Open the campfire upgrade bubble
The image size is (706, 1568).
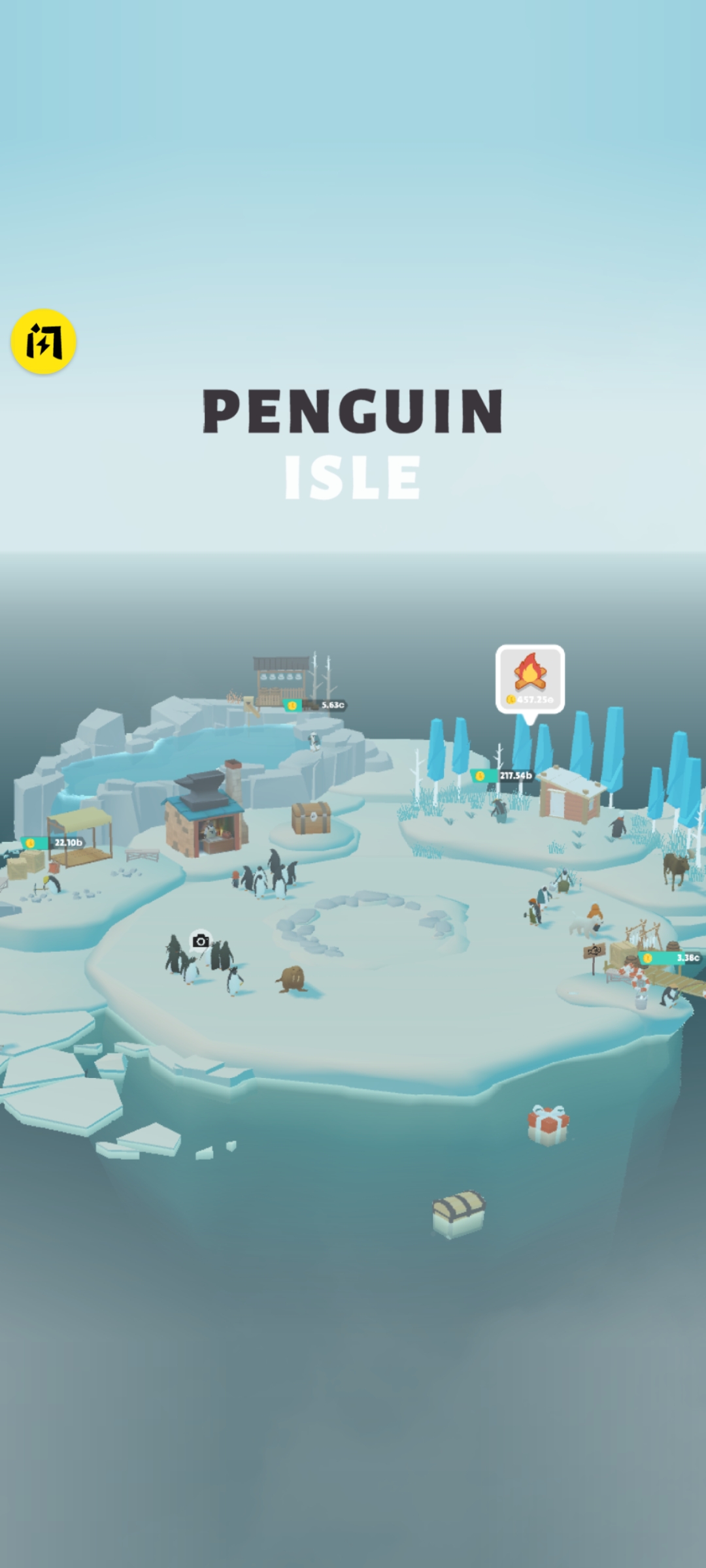530,679
